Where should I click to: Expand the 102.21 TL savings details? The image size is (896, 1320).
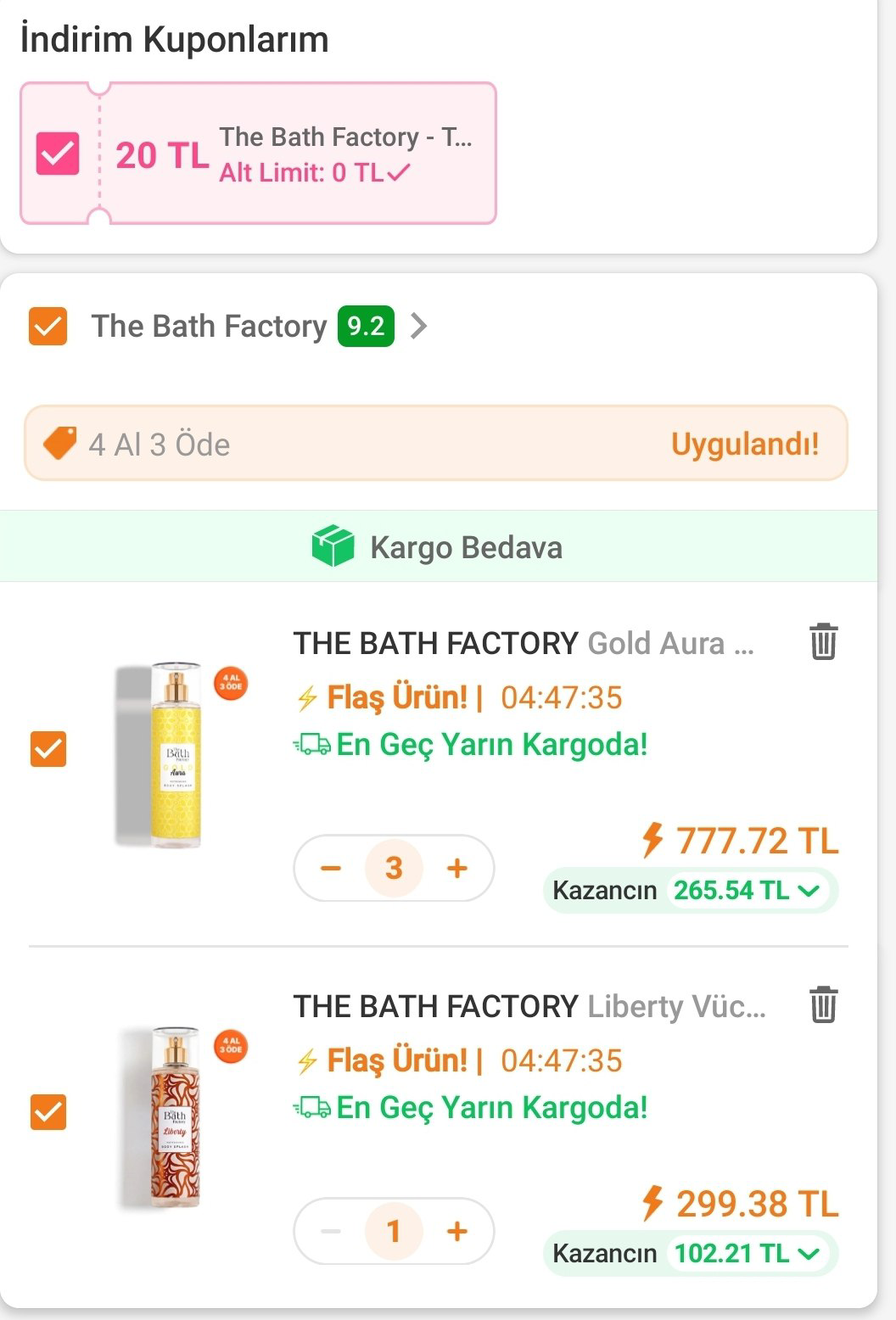[809, 1253]
